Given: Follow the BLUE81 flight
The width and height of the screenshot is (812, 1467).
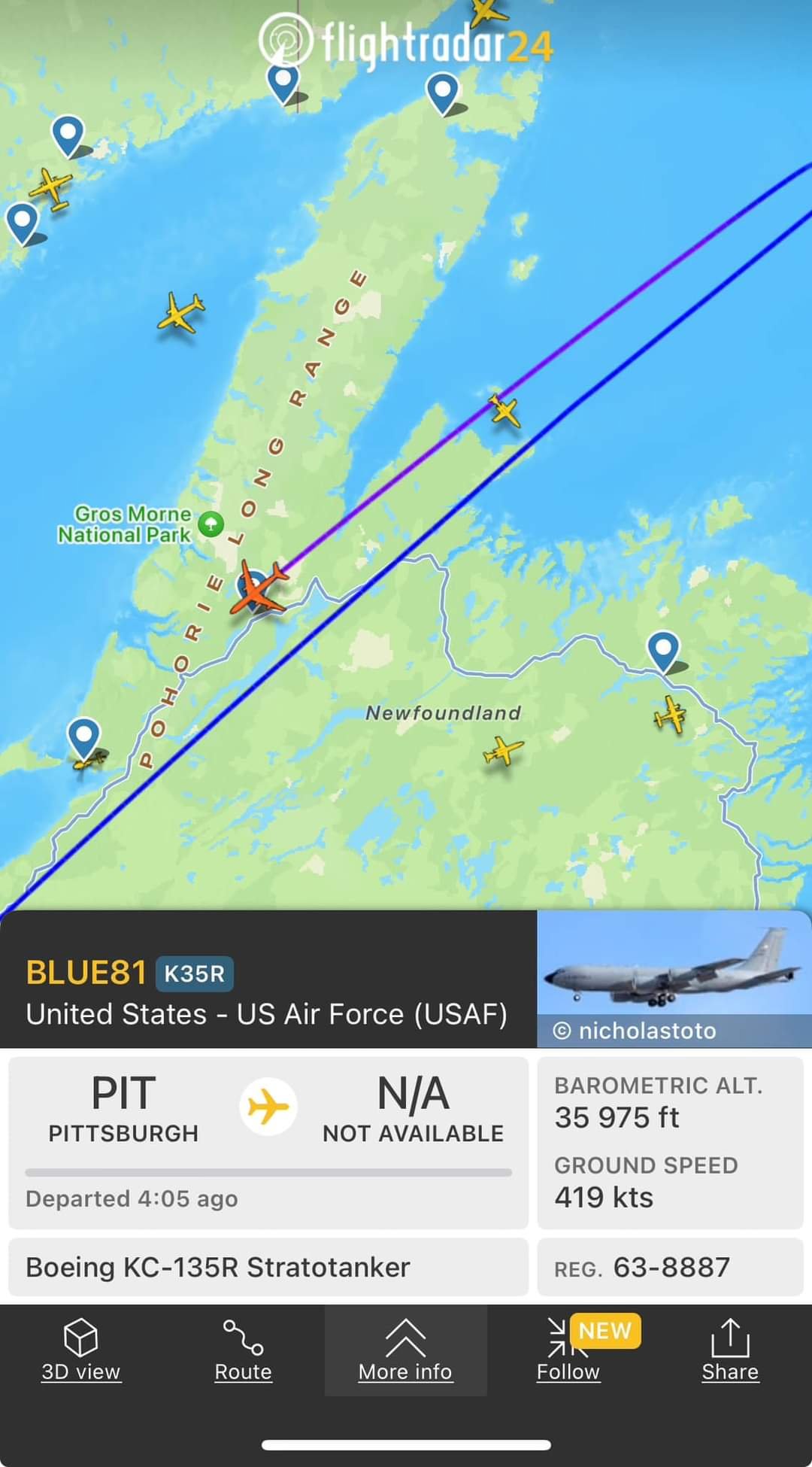Looking at the screenshot, I should coord(568,1350).
